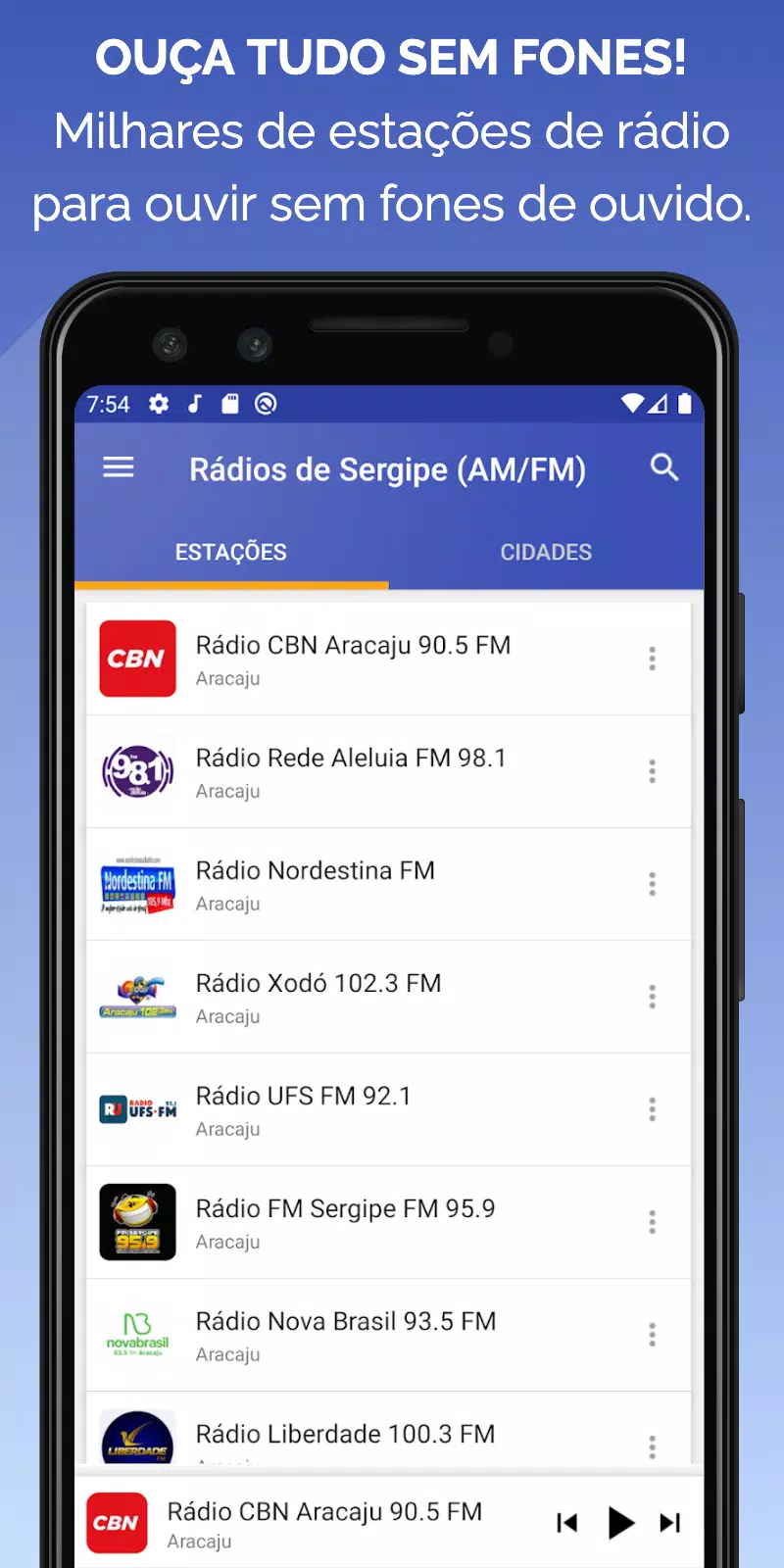Click the Rádio Nordestina FM logo
Viewport: 784px width, 1568px height.
[137, 884]
